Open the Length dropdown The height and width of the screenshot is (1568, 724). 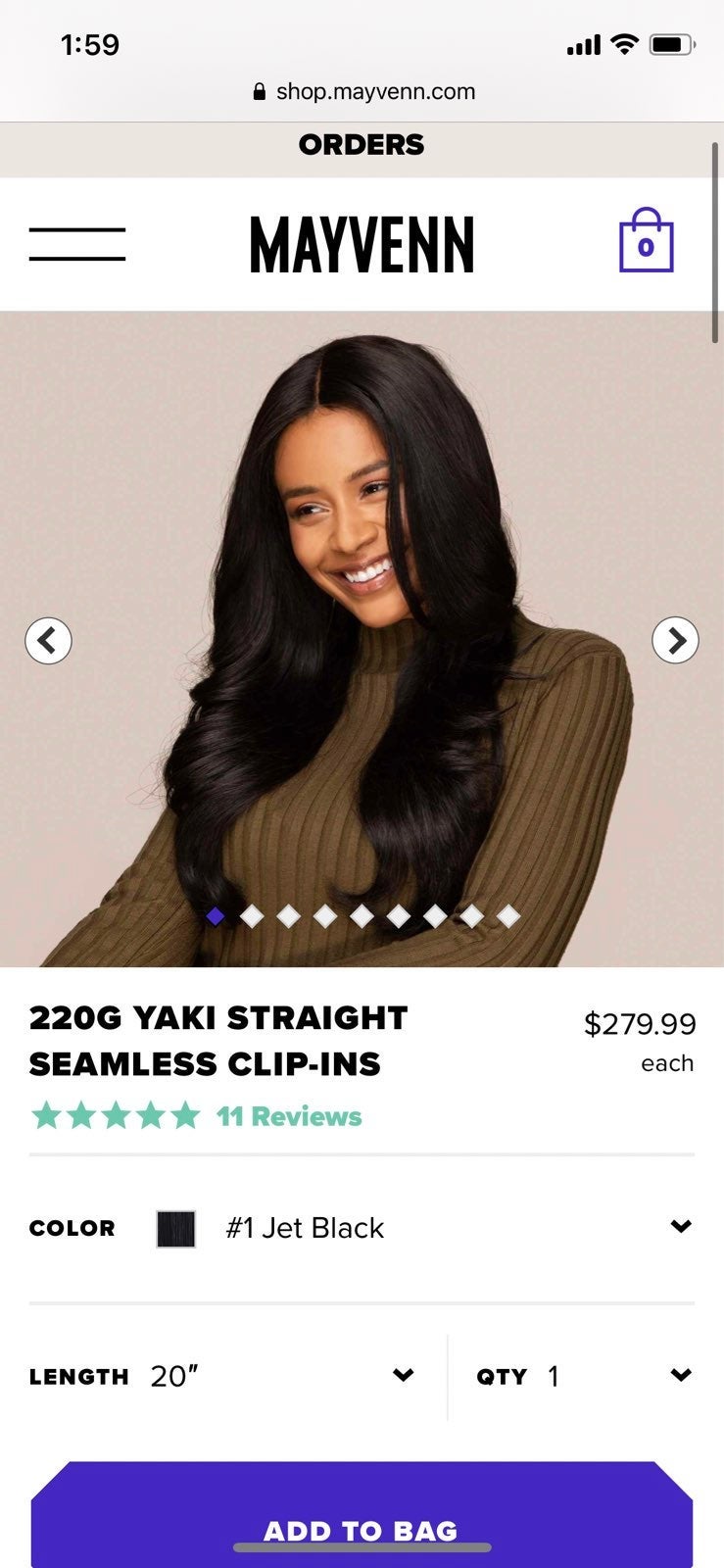[x=222, y=1376]
